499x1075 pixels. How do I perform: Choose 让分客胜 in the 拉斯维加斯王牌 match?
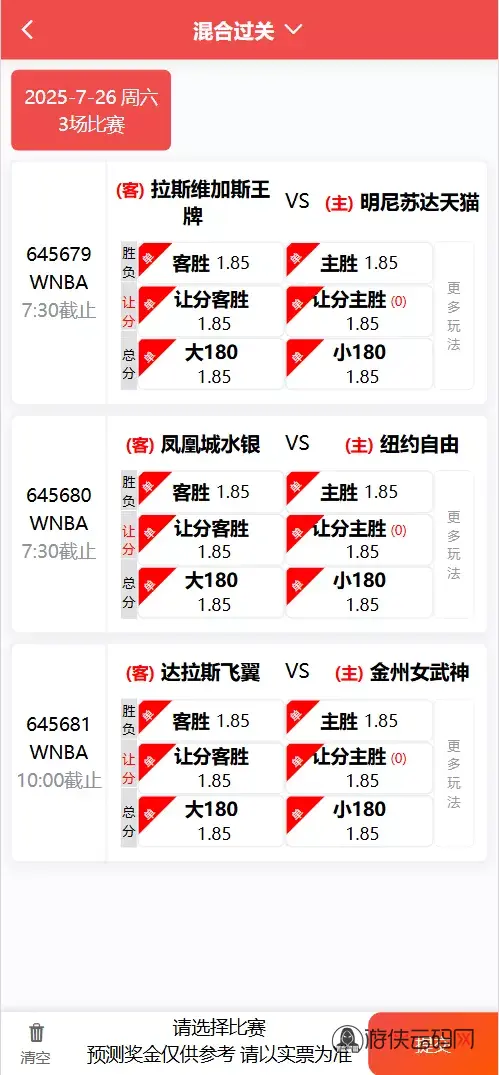click(x=211, y=311)
